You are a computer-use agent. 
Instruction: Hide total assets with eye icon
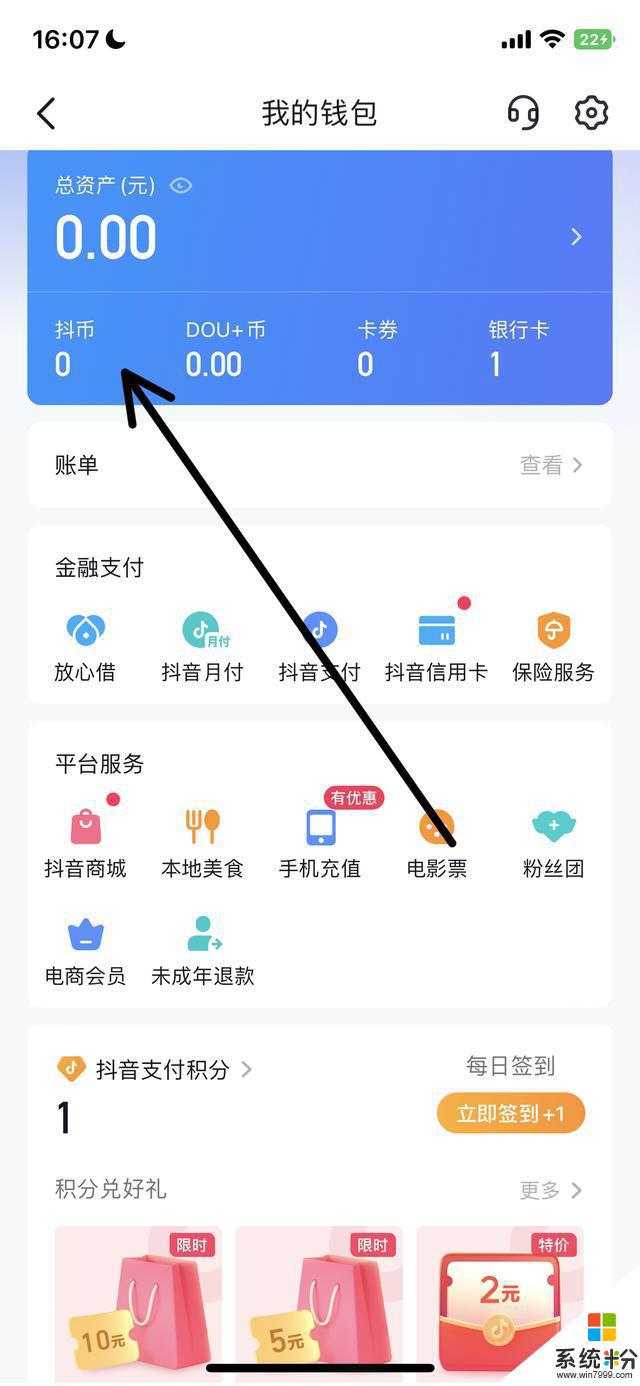180,185
